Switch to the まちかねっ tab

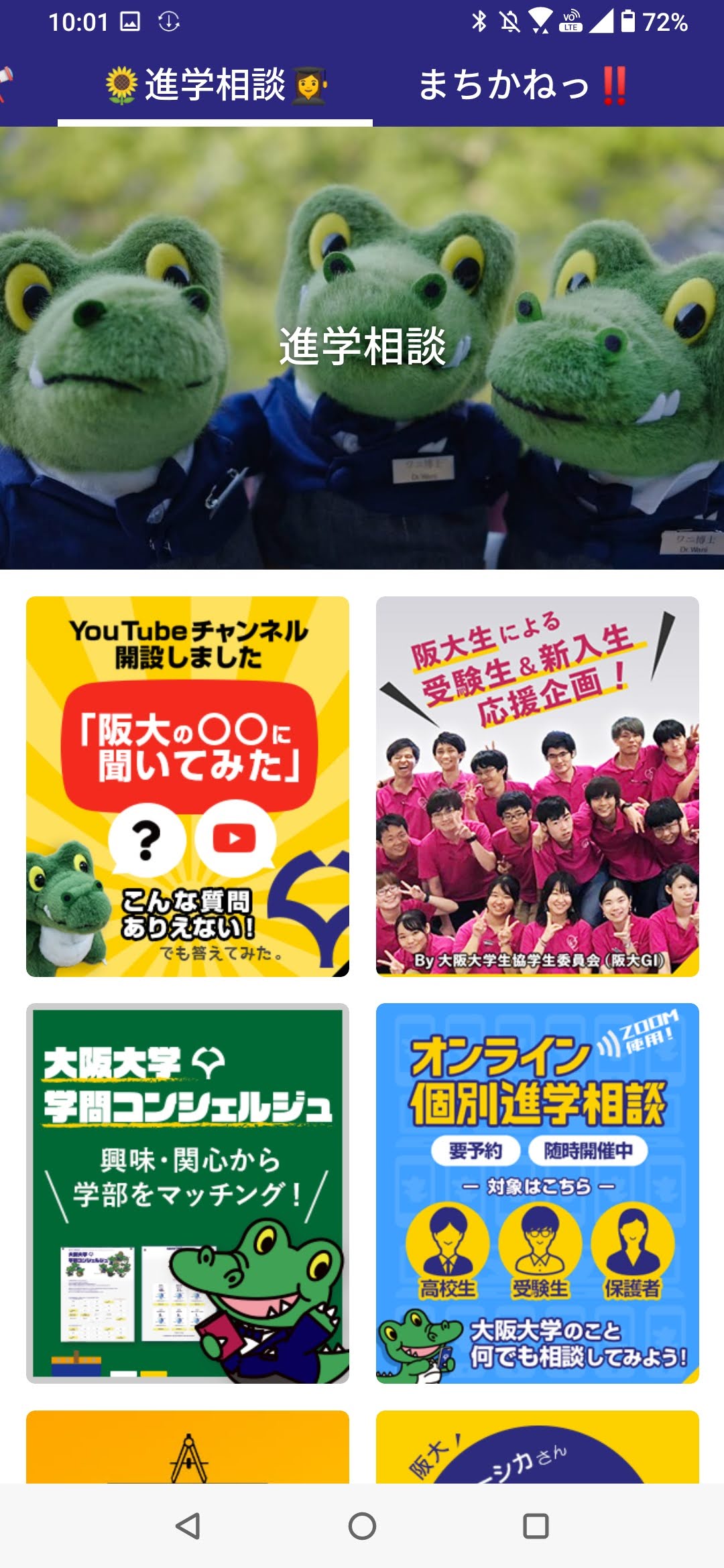[523, 86]
